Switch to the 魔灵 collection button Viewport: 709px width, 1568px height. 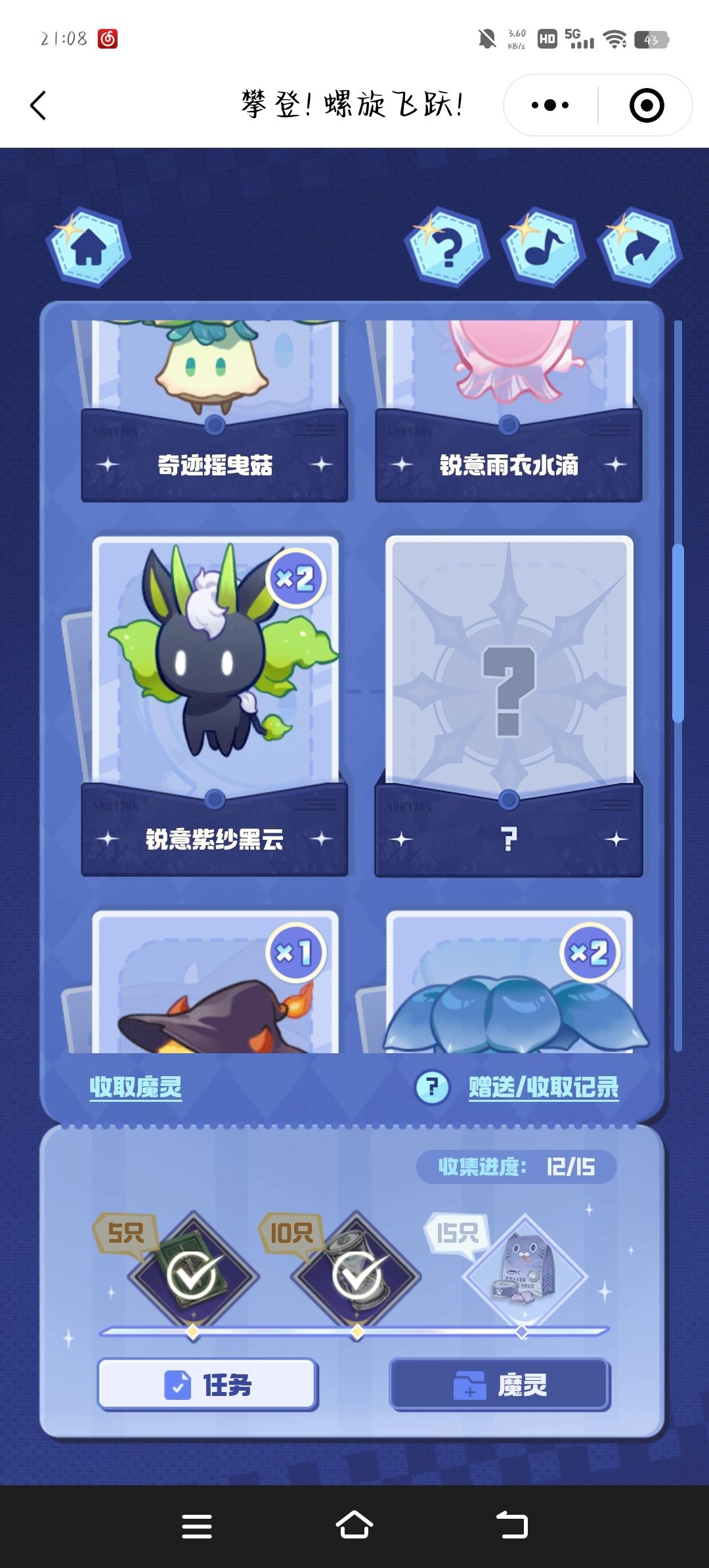[500, 1385]
